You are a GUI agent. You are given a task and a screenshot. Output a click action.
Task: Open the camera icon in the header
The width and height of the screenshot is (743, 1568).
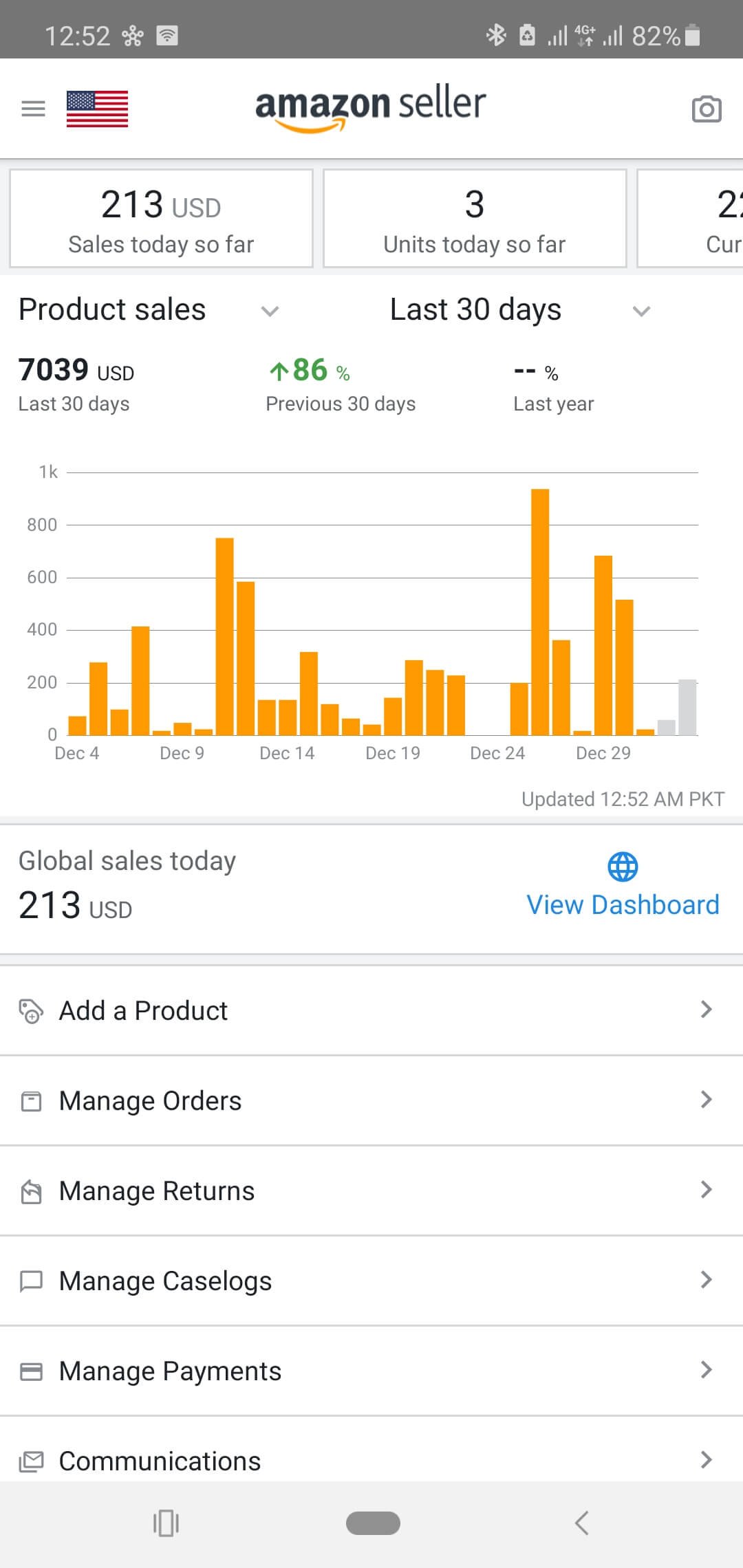tap(707, 109)
